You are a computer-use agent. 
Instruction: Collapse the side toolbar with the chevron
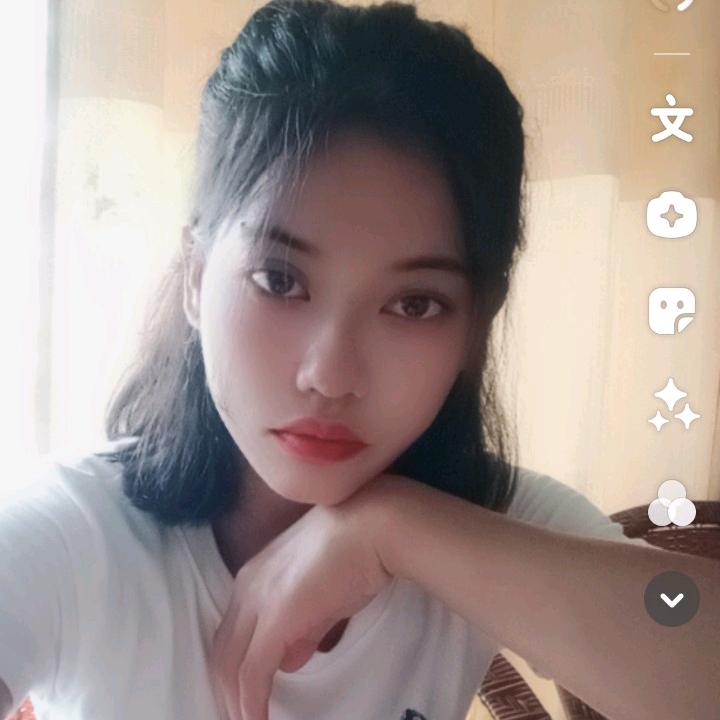[x=672, y=599]
